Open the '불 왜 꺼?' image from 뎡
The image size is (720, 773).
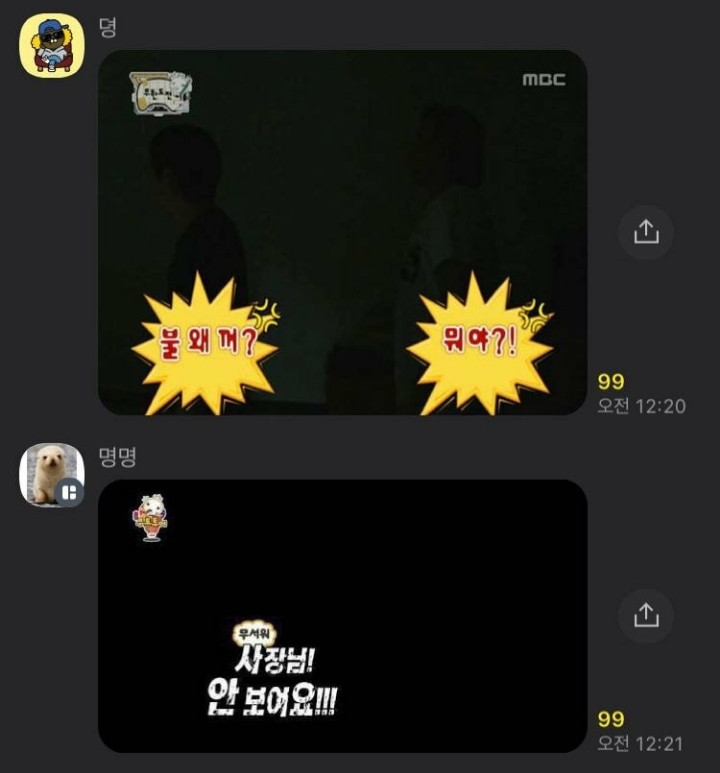(342, 232)
